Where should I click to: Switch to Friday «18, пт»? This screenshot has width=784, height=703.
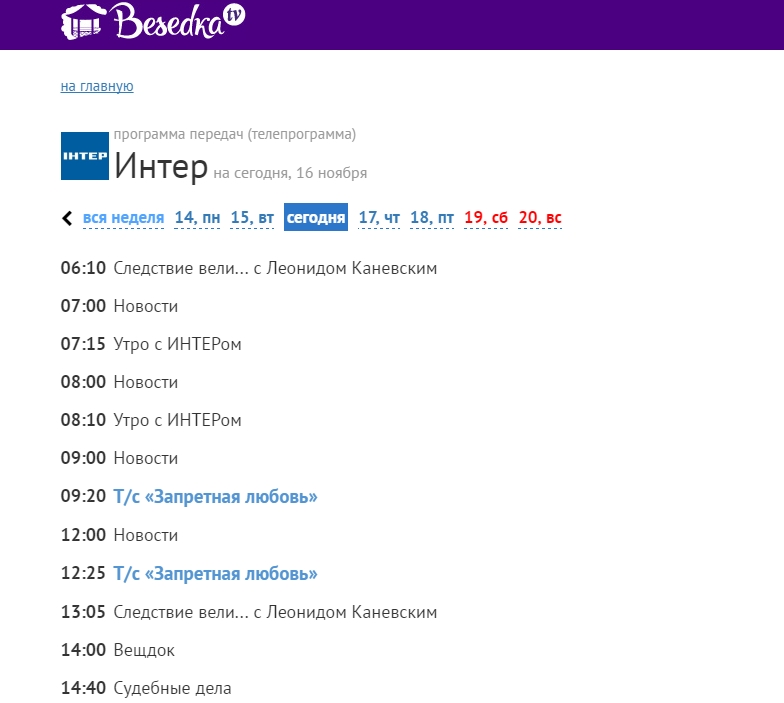click(x=432, y=218)
